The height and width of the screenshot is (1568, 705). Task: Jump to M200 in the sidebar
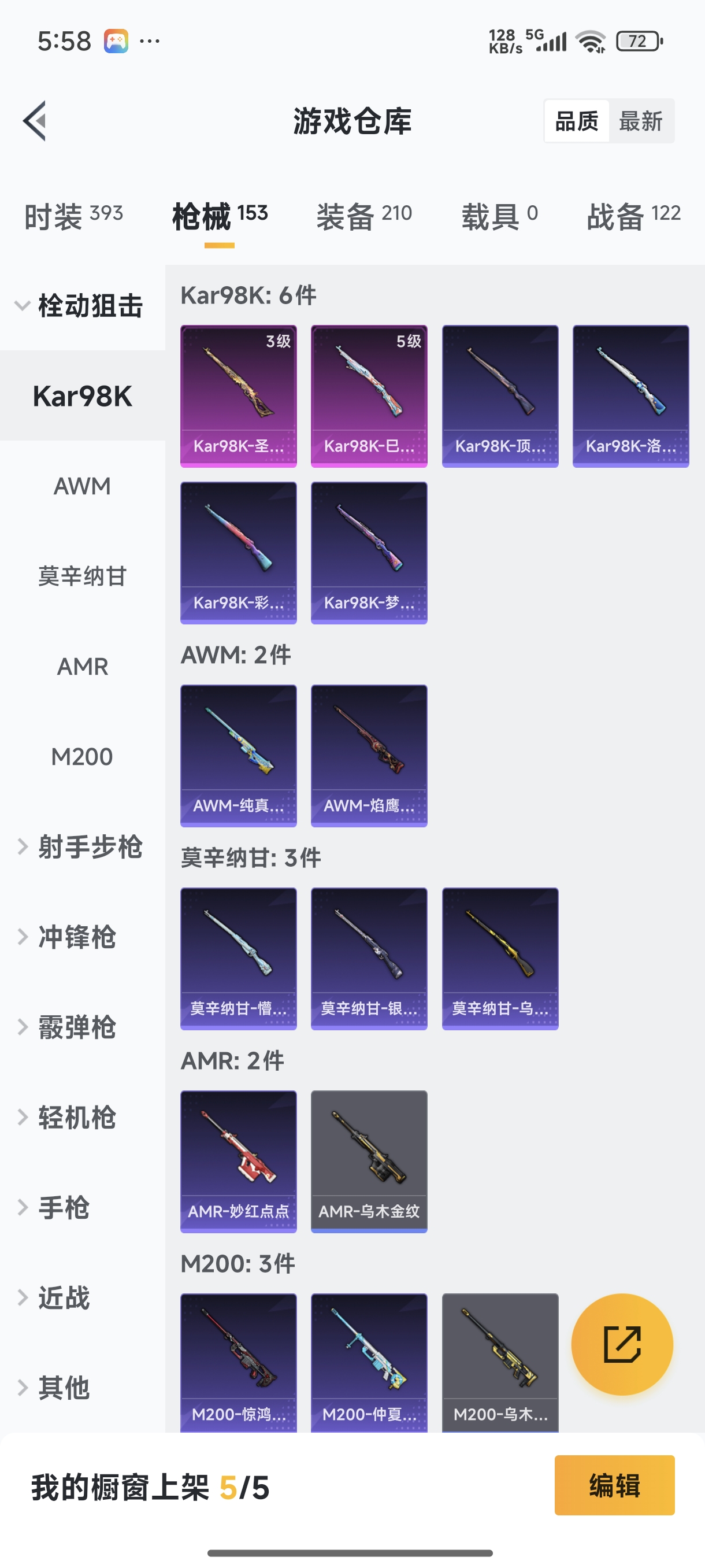(x=82, y=757)
